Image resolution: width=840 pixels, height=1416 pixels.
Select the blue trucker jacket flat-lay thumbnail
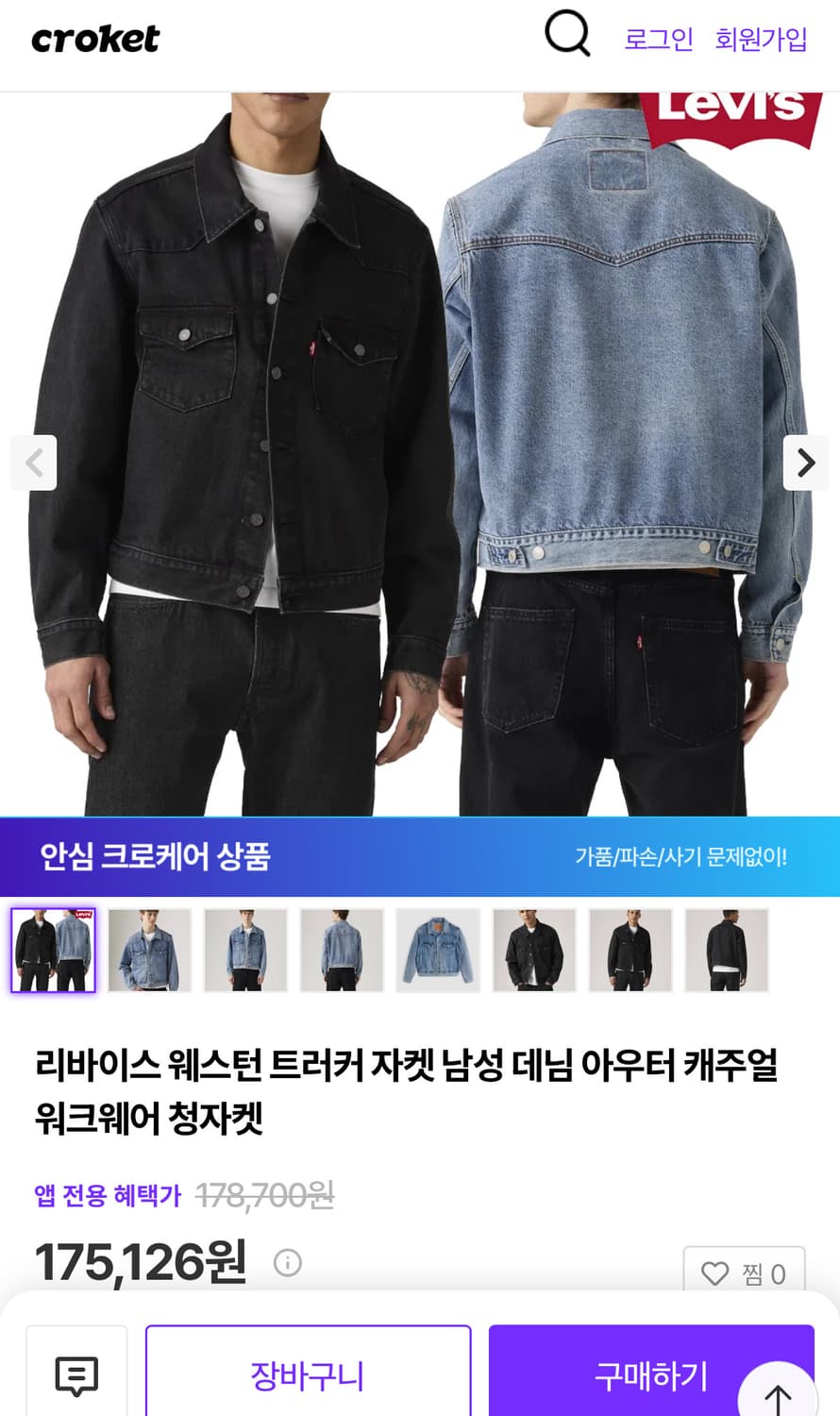(x=439, y=951)
